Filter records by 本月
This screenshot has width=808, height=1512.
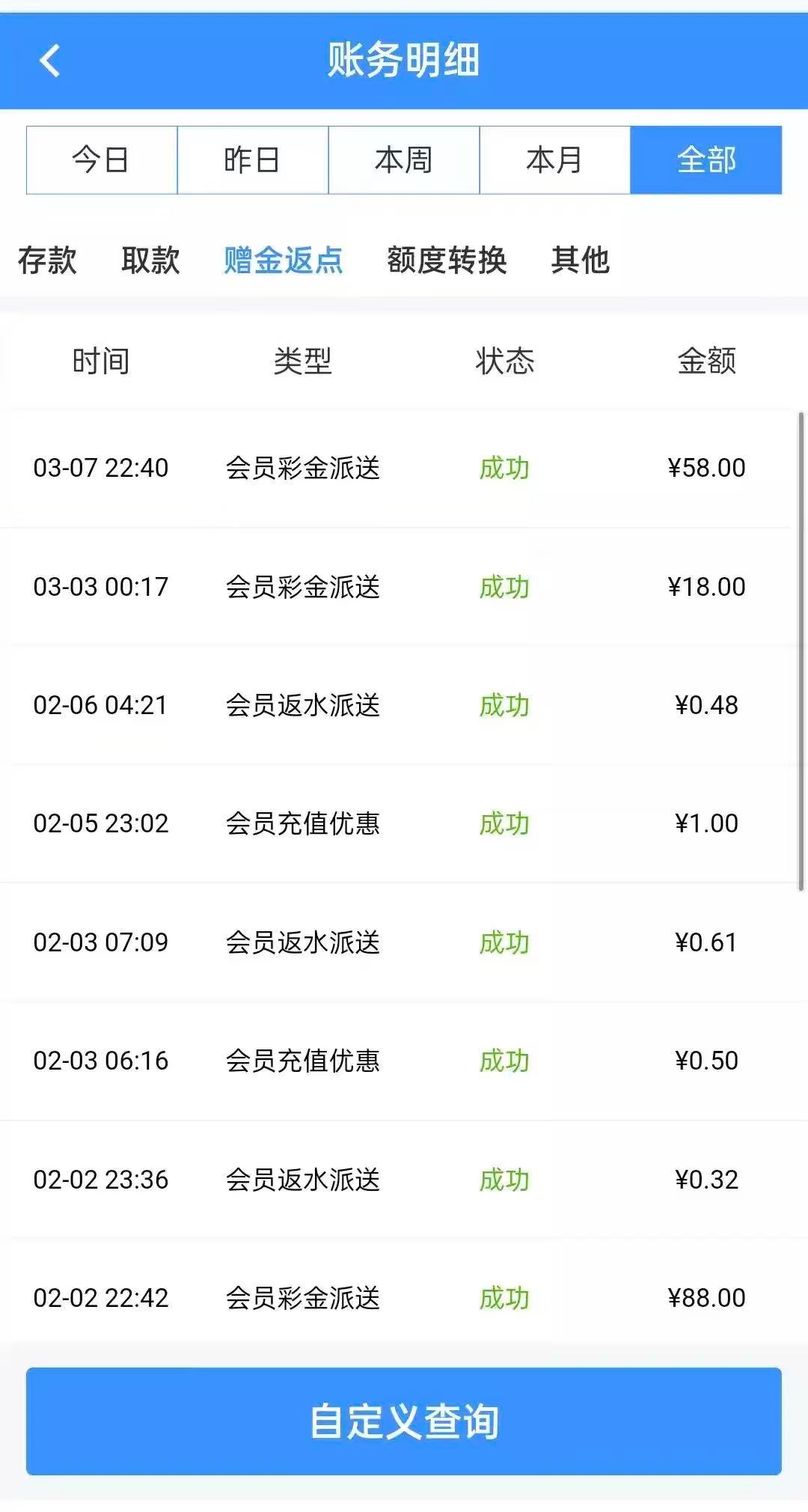[x=554, y=160]
